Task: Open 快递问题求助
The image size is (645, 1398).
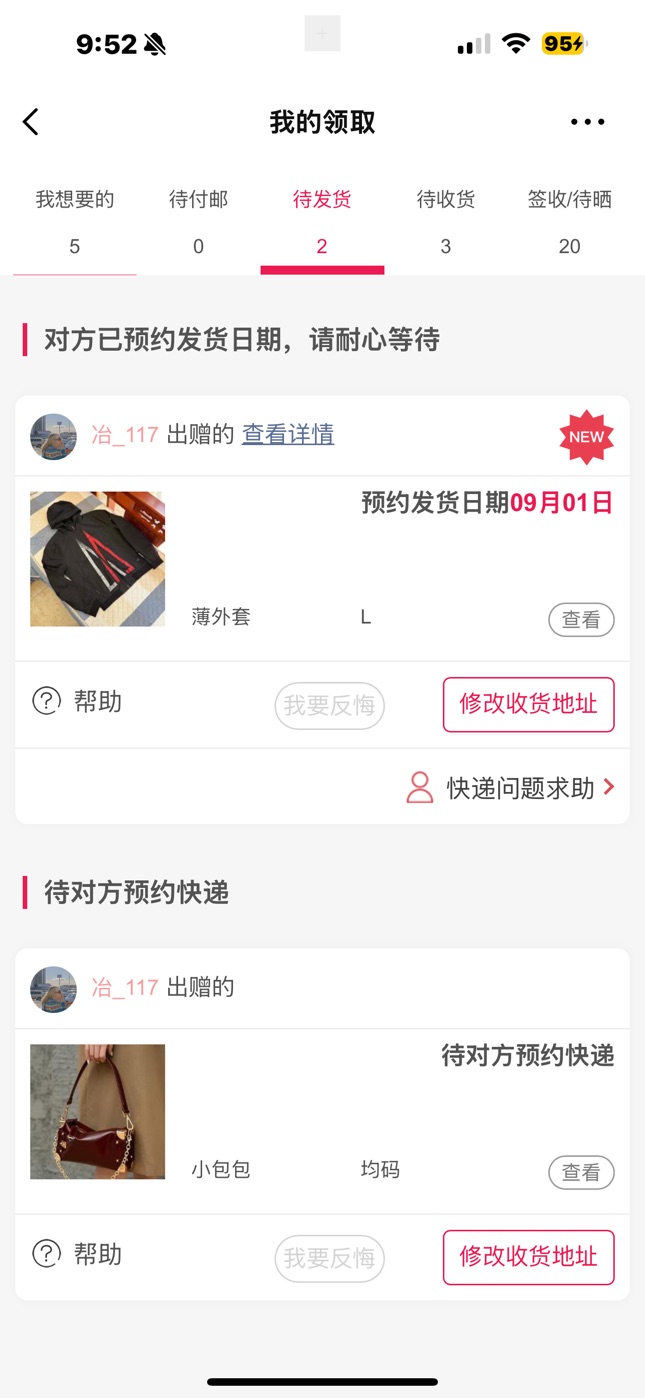Action: [511, 788]
